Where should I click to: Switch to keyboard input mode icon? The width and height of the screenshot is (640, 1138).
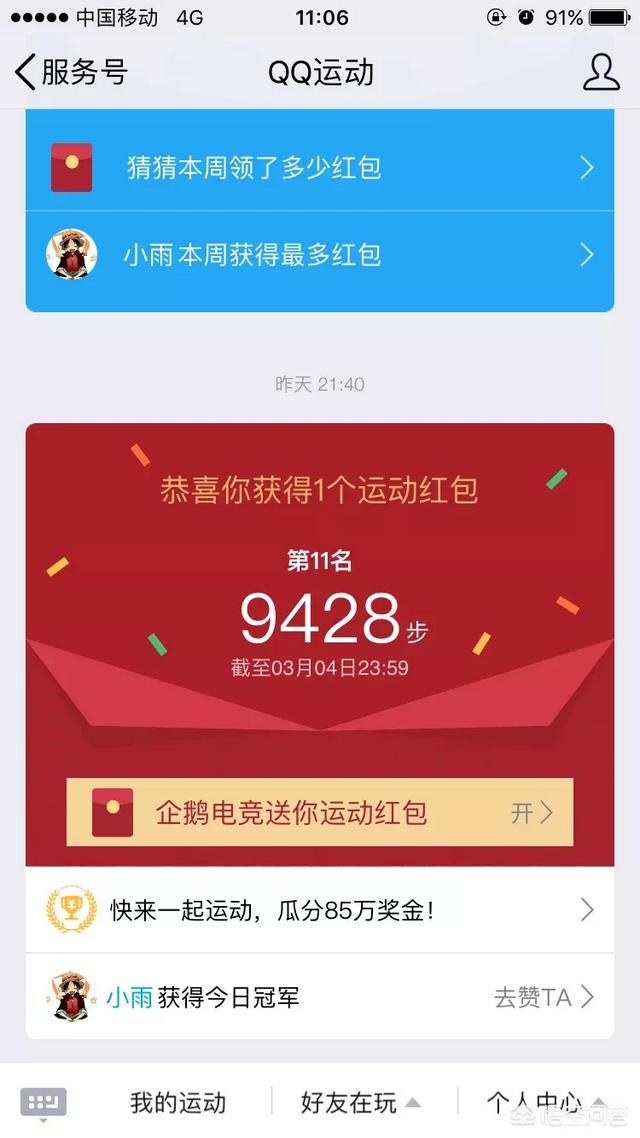pyautogui.click(x=43, y=1102)
